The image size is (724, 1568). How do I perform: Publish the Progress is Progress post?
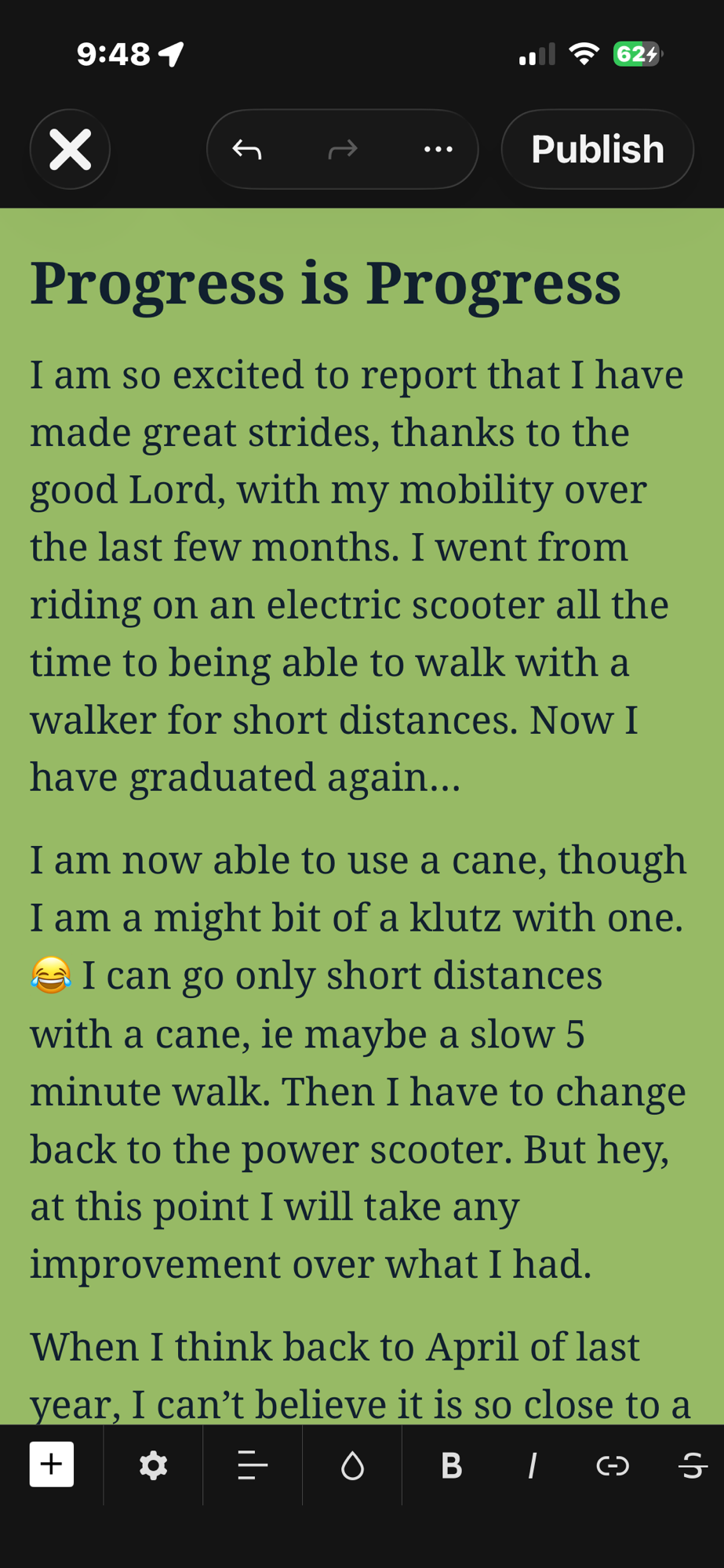(x=597, y=149)
